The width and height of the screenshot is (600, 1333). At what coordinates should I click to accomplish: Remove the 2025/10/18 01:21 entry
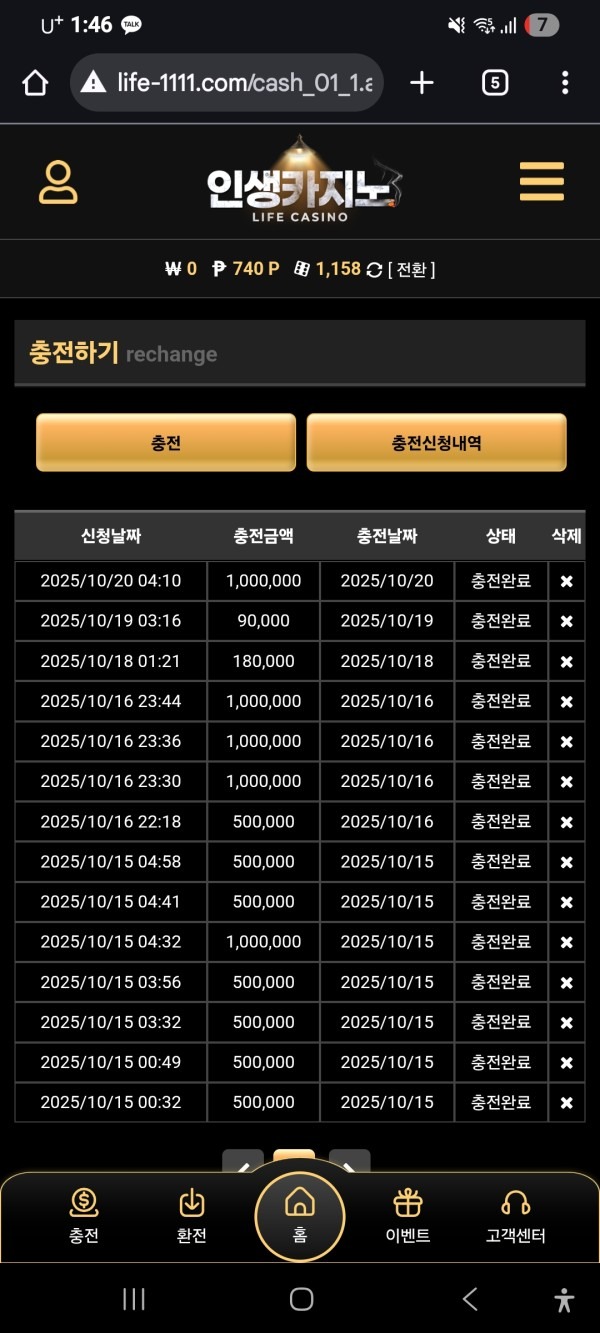pyautogui.click(x=566, y=661)
